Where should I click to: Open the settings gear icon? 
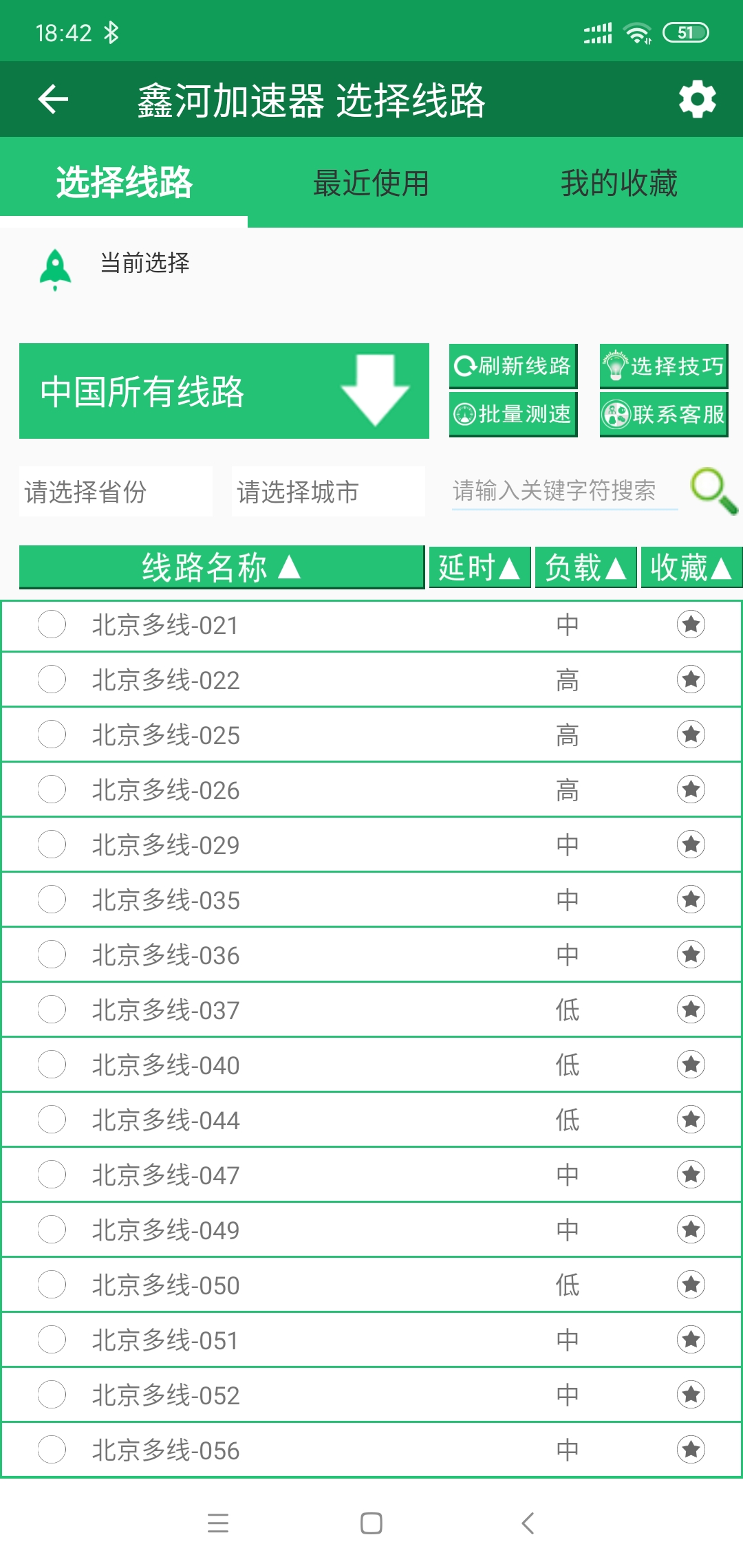[697, 100]
